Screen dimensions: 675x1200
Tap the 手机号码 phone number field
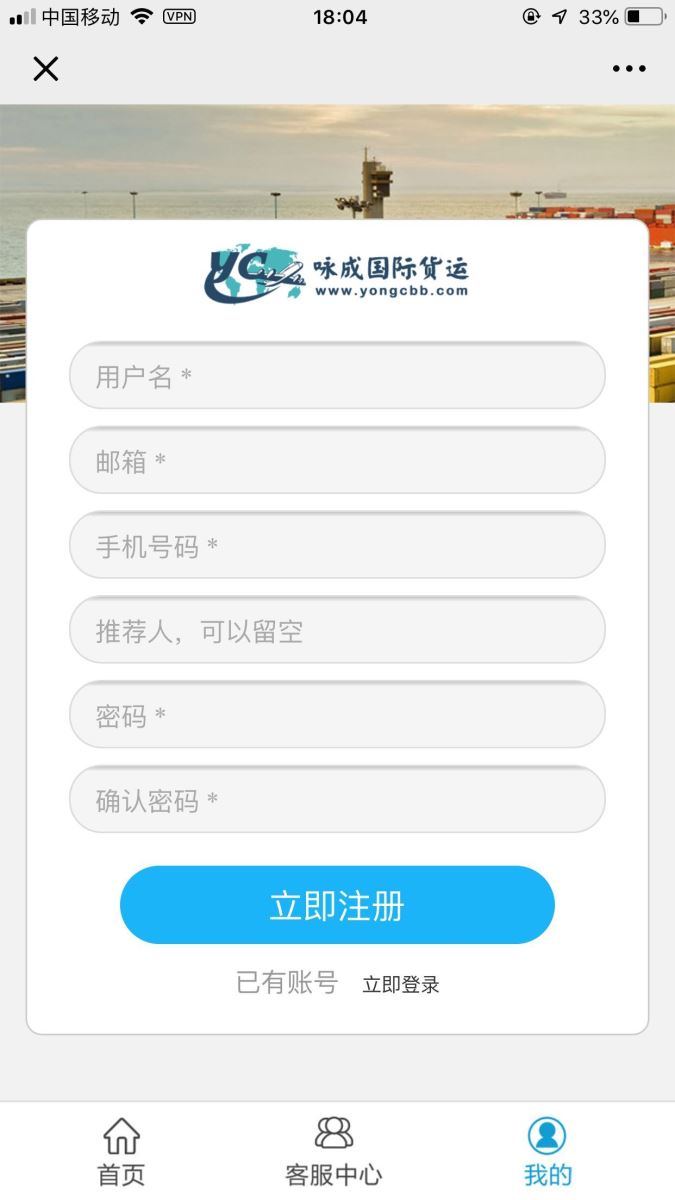[337, 546]
